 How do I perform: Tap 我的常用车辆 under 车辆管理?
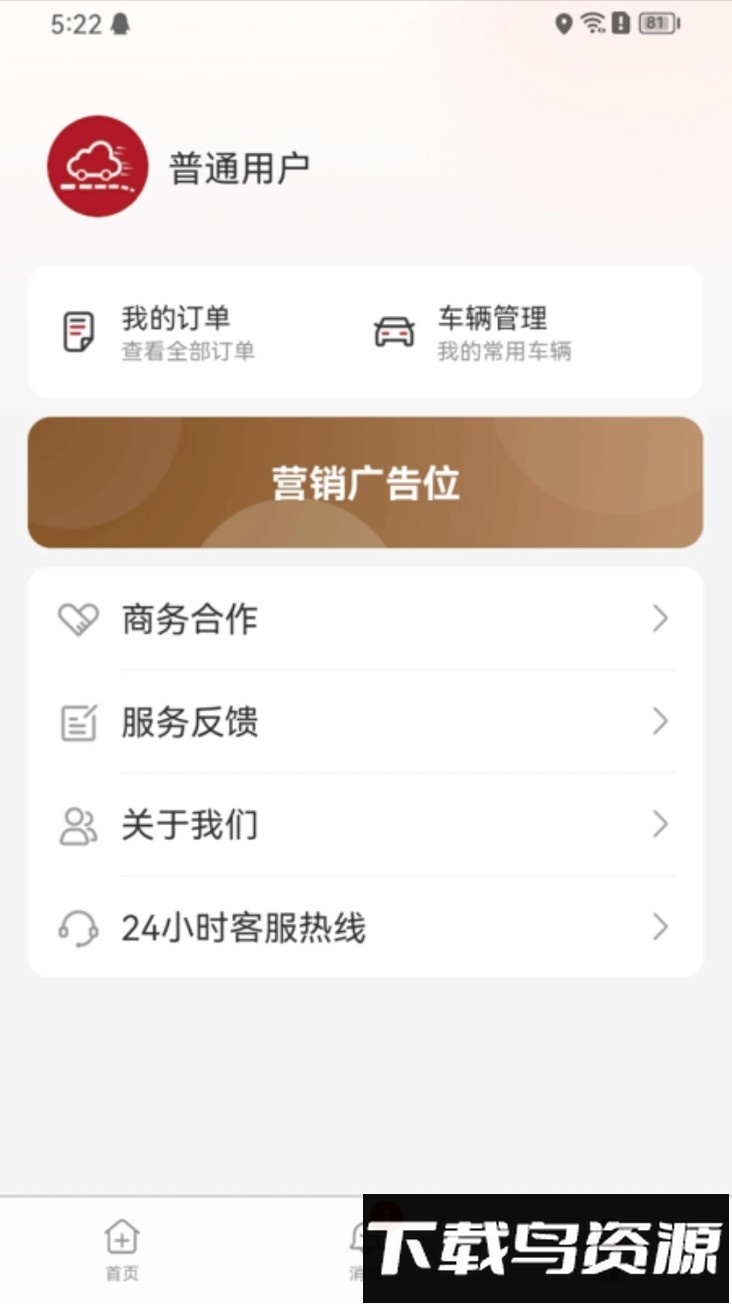click(x=505, y=351)
